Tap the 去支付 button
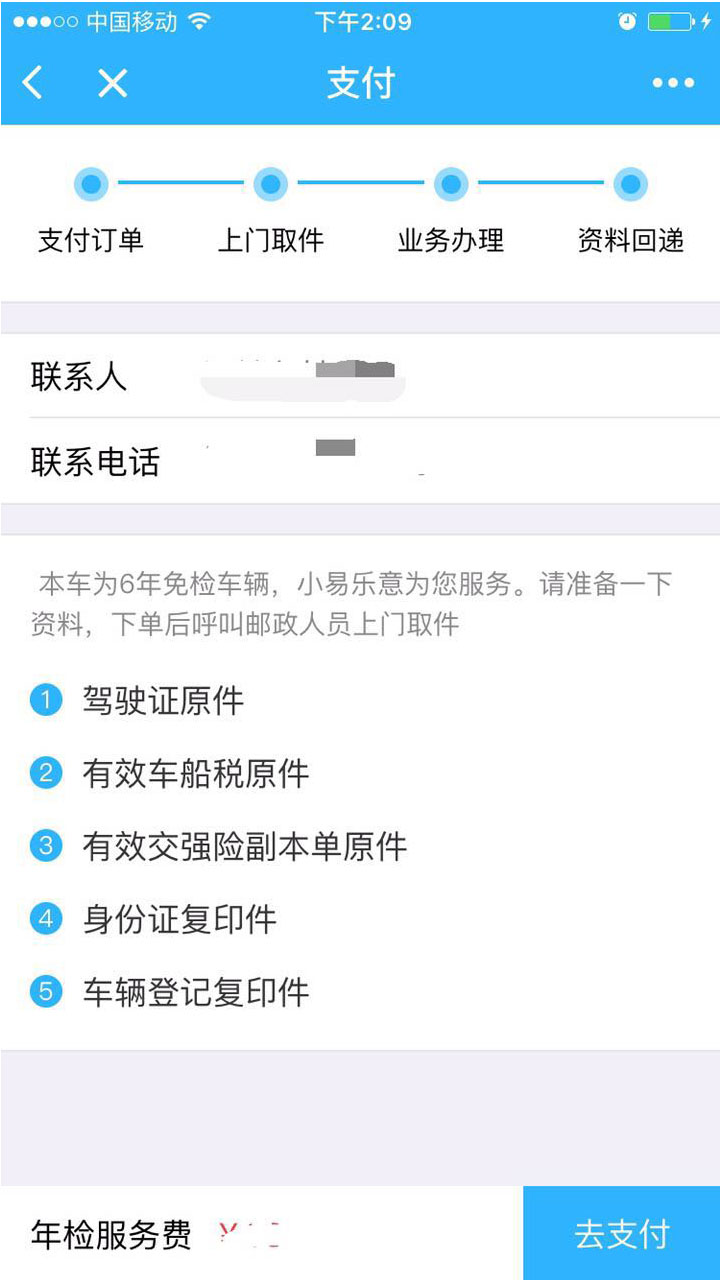 (x=621, y=1233)
